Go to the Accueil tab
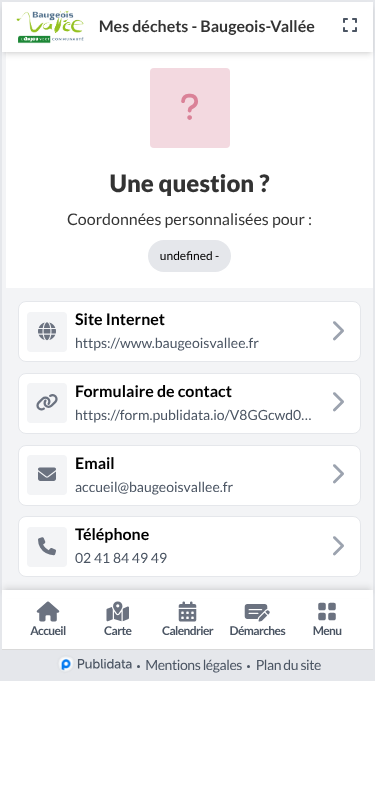The image size is (375, 812). click(48, 619)
